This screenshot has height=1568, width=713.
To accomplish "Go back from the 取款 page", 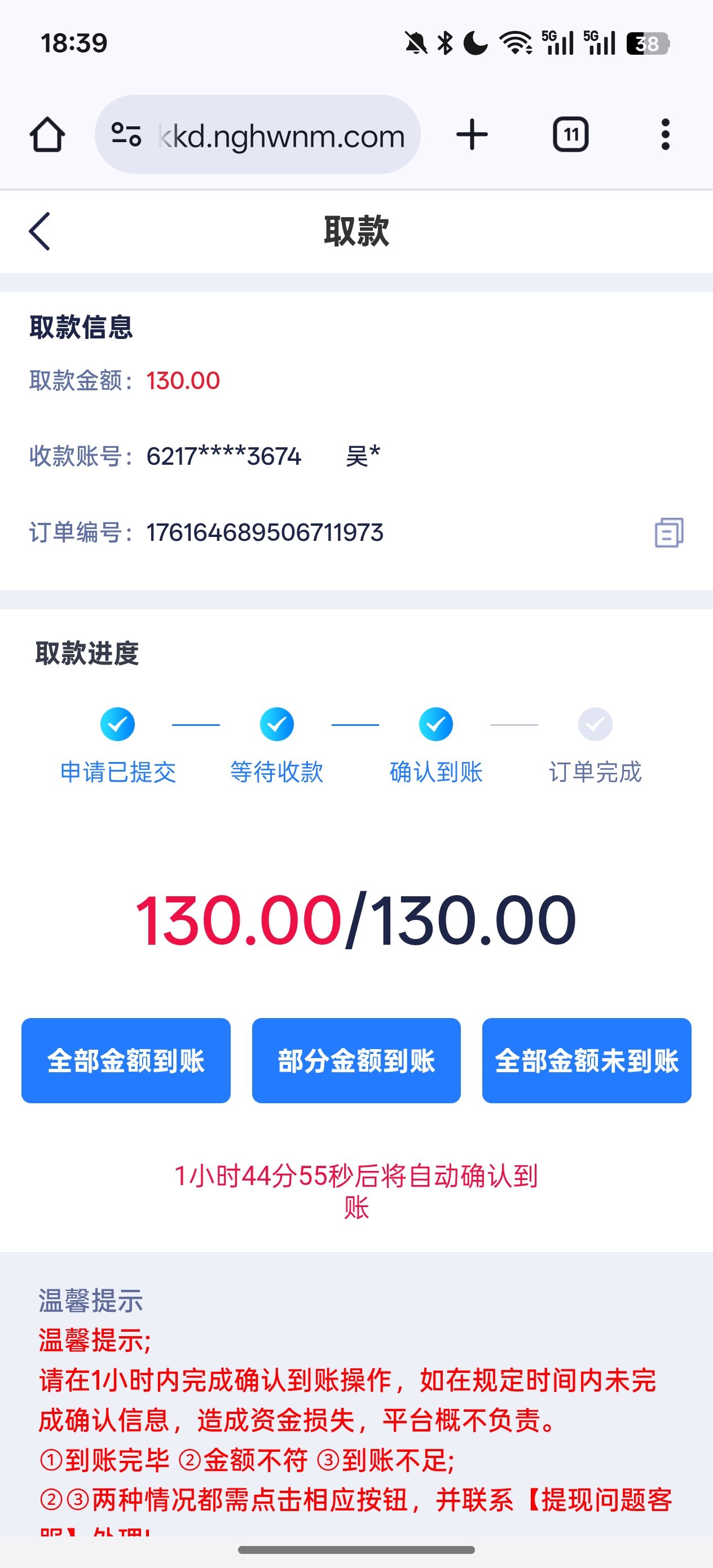I will (40, 231).
